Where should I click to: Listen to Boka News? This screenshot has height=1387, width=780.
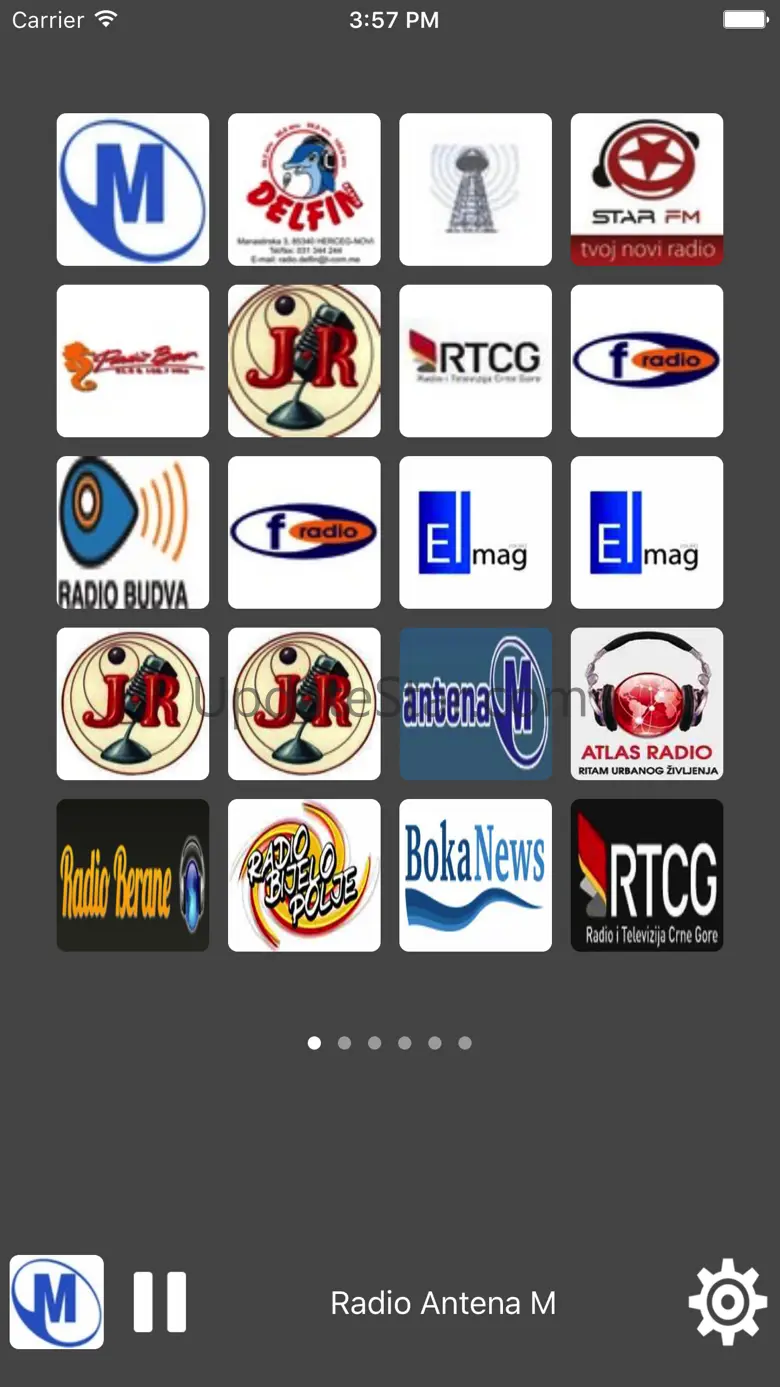pyautogui.click(x=476, y=875)
